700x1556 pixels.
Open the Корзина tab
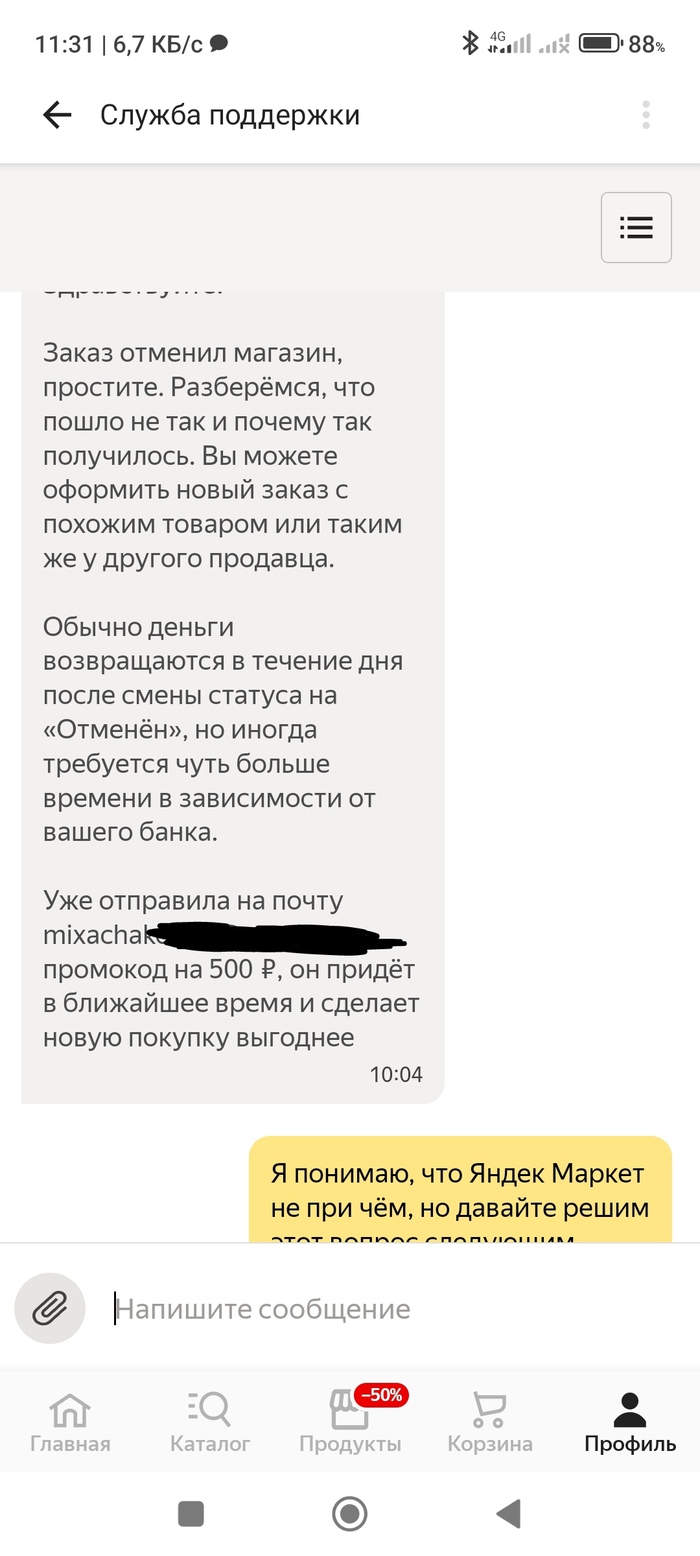(x=490, y=1421)
